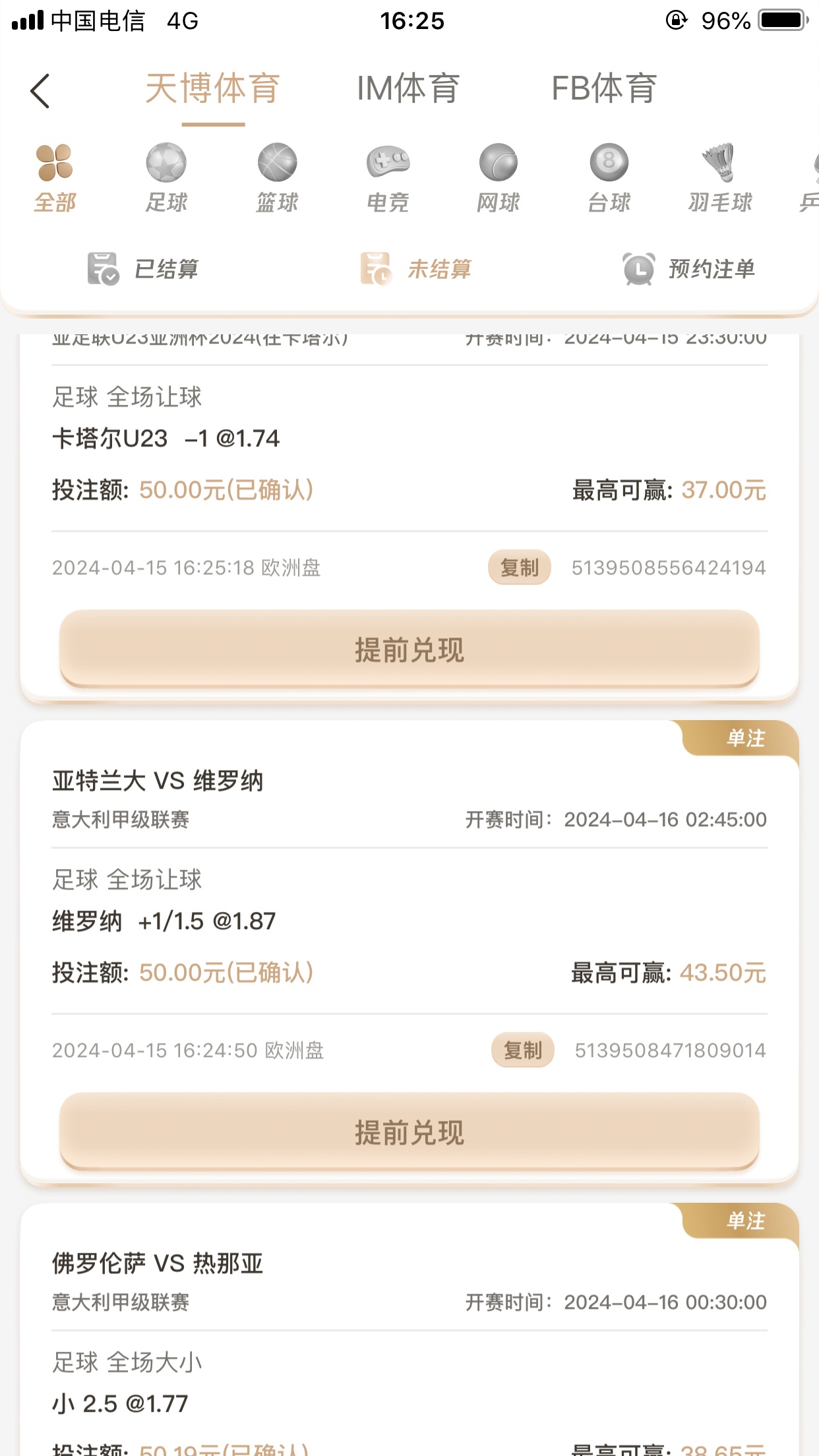Go back using the top-left arrow

[41, 90]
